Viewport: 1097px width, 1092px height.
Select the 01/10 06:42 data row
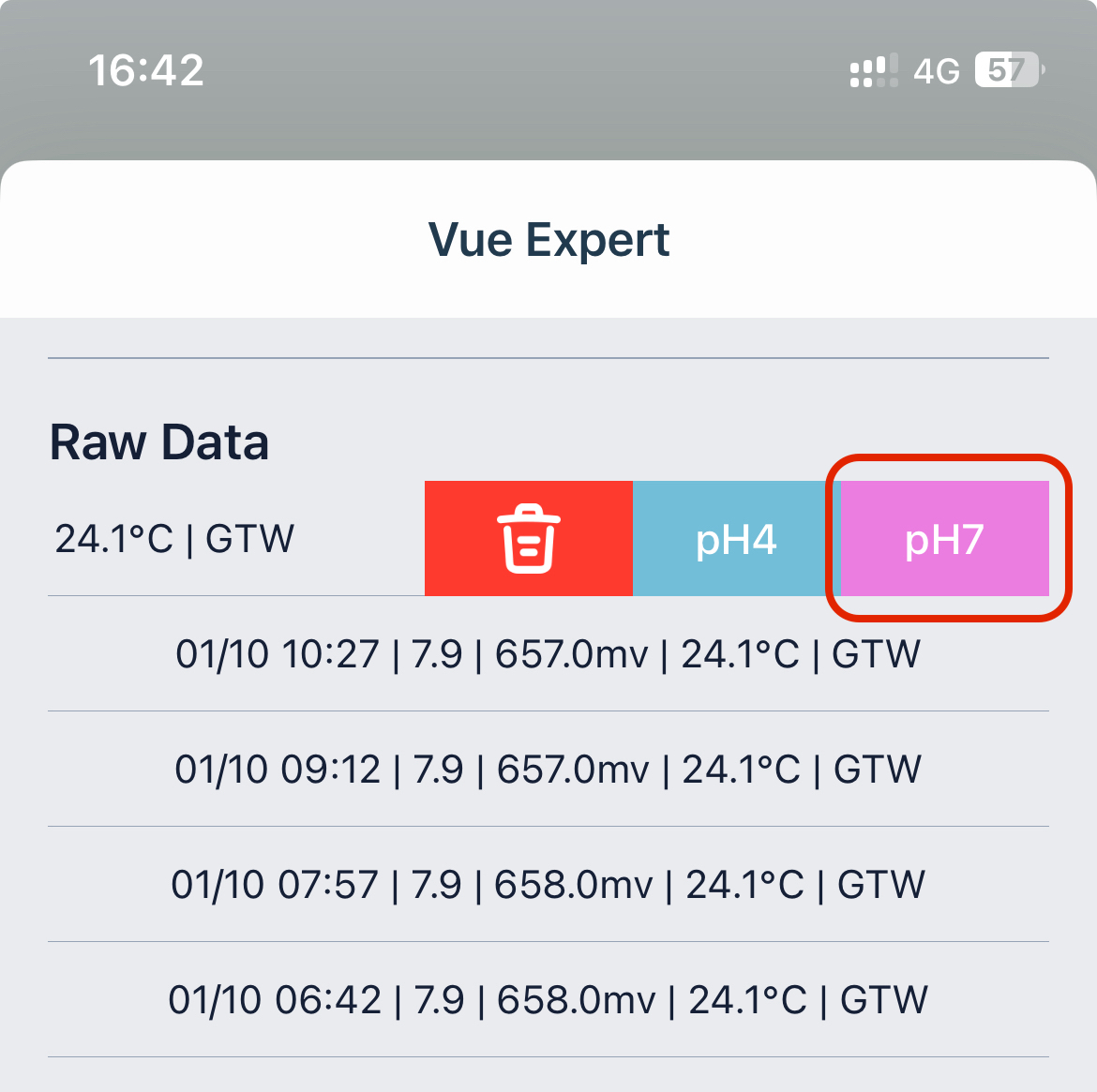click(x=548, y=1000)
